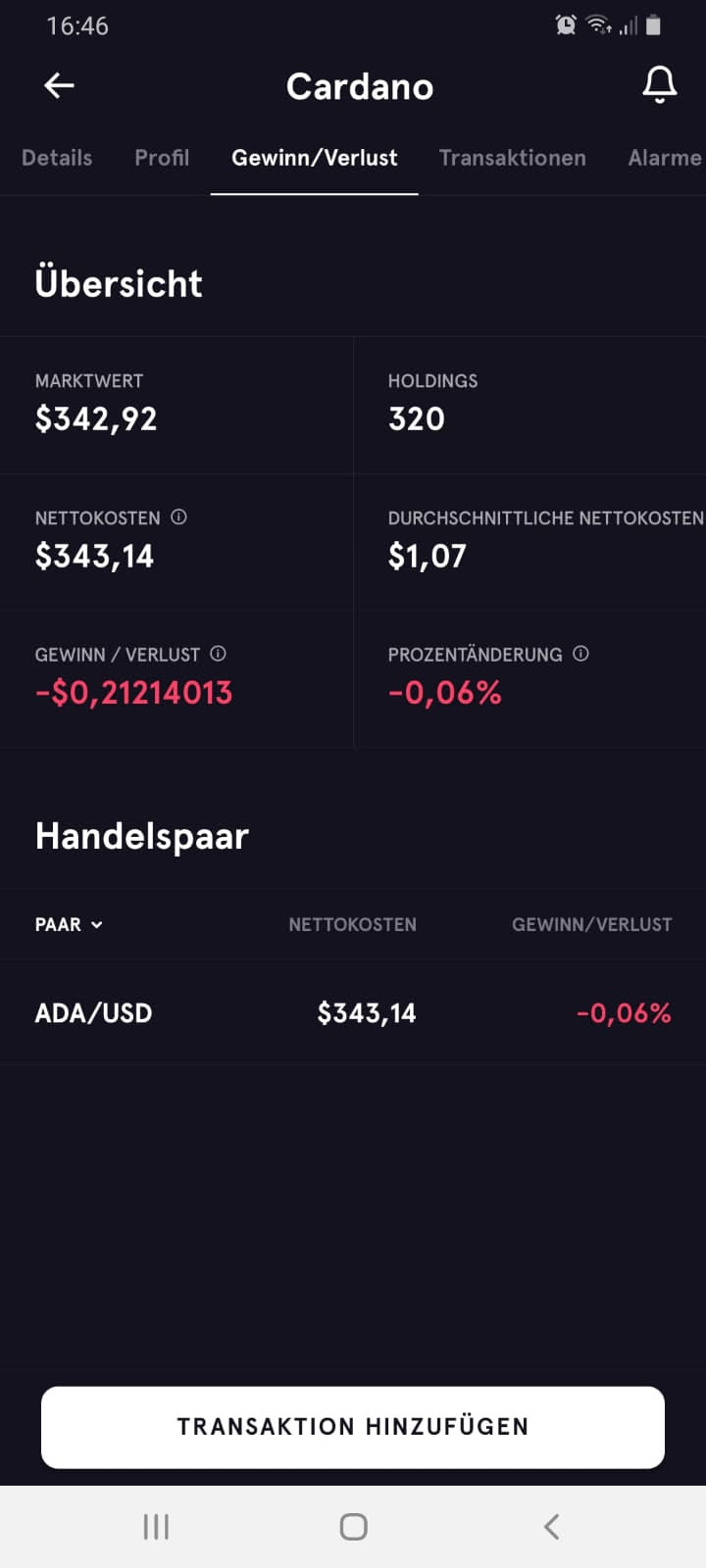Open the Cardano alert bell
This screenshot has width=706, height=1568.
tap(659, 86)
